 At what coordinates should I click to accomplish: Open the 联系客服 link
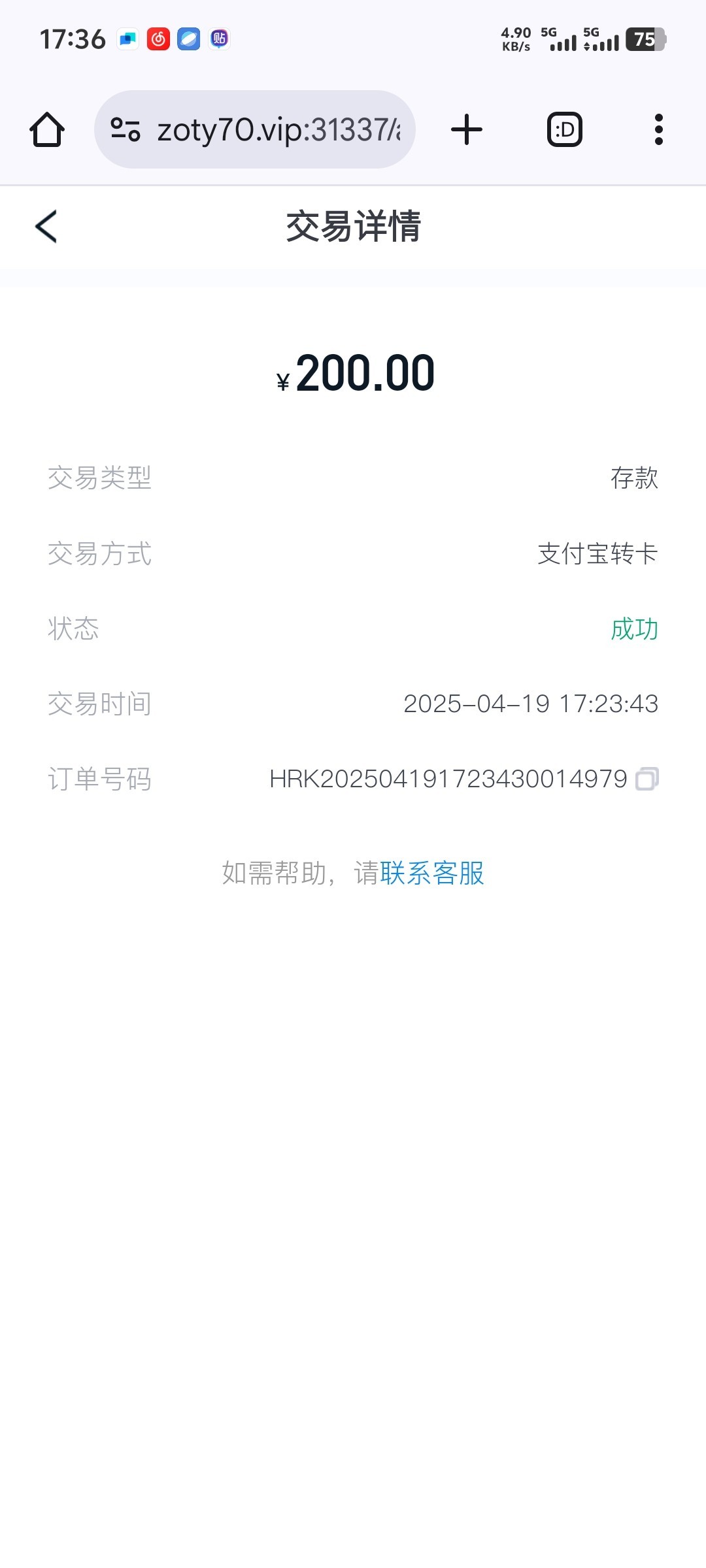(432, 873)
